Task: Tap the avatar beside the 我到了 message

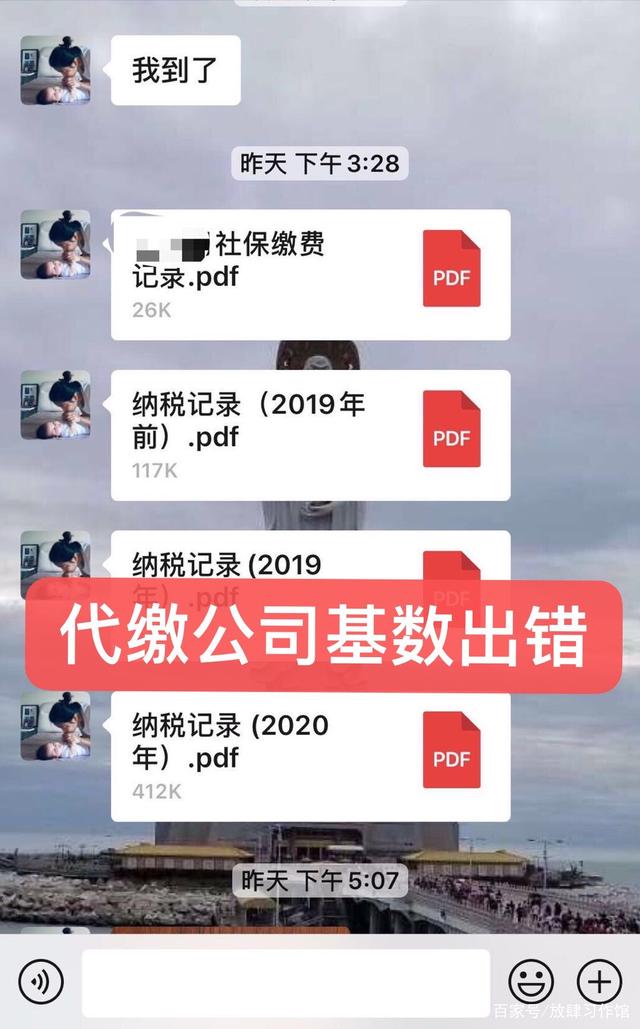Action: point(56,70)
